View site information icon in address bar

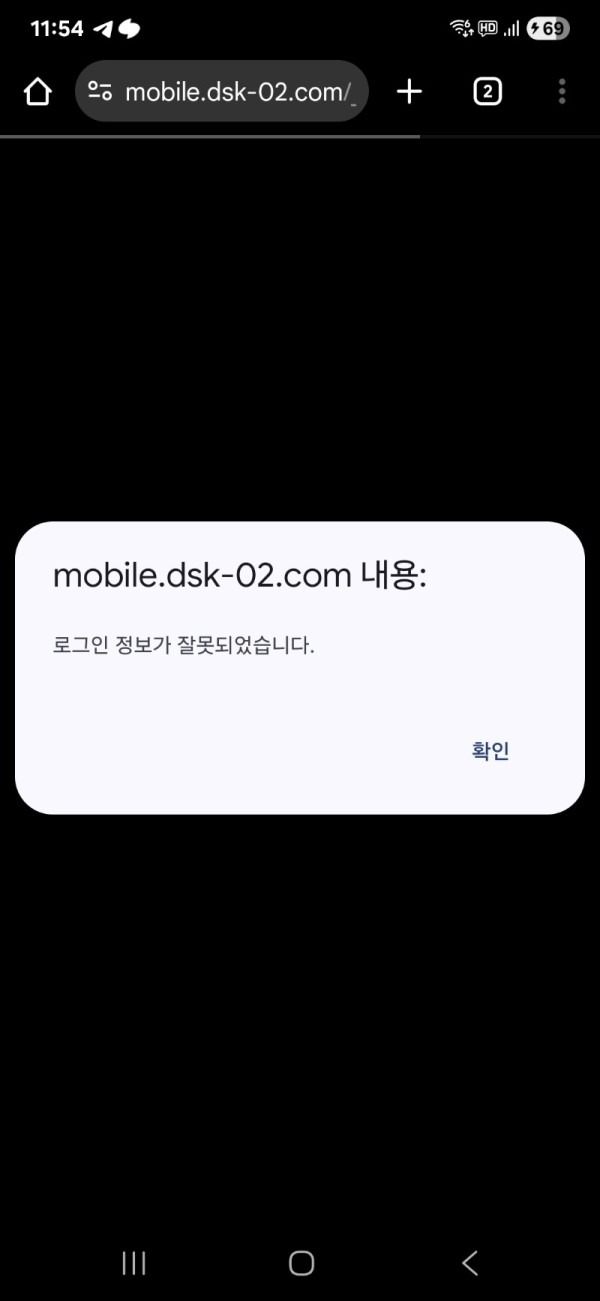[100, 92]
